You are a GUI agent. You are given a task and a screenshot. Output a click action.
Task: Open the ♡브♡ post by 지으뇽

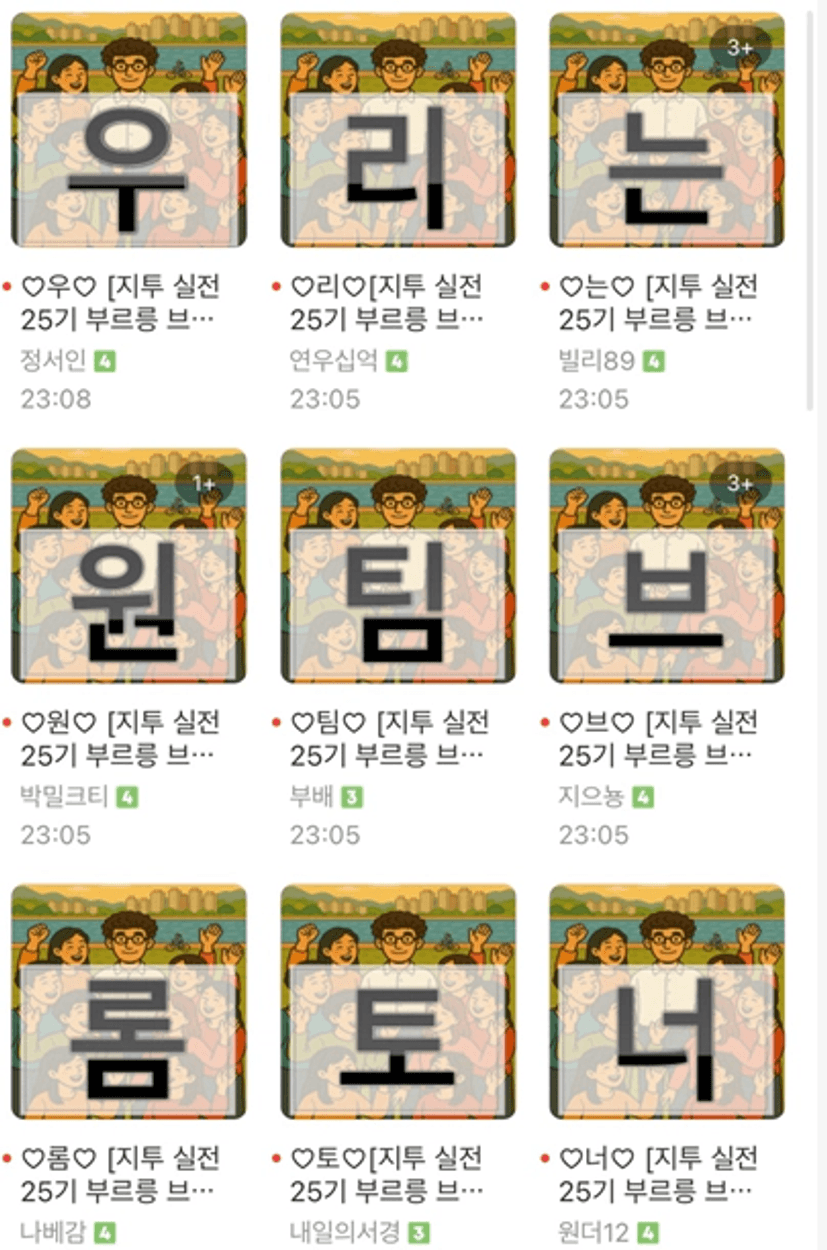point(667,566)
